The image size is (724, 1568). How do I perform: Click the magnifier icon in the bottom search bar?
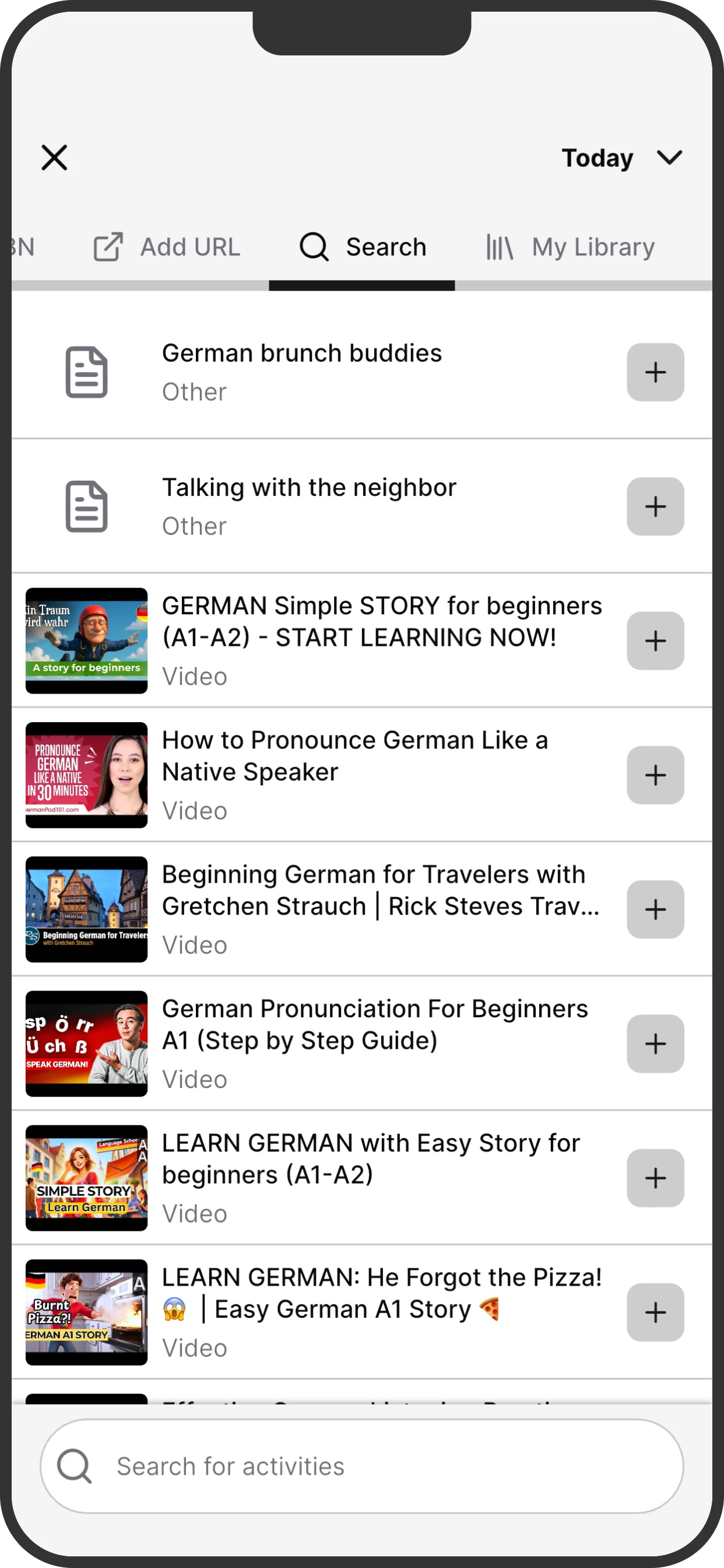[x=74, y=1466]
